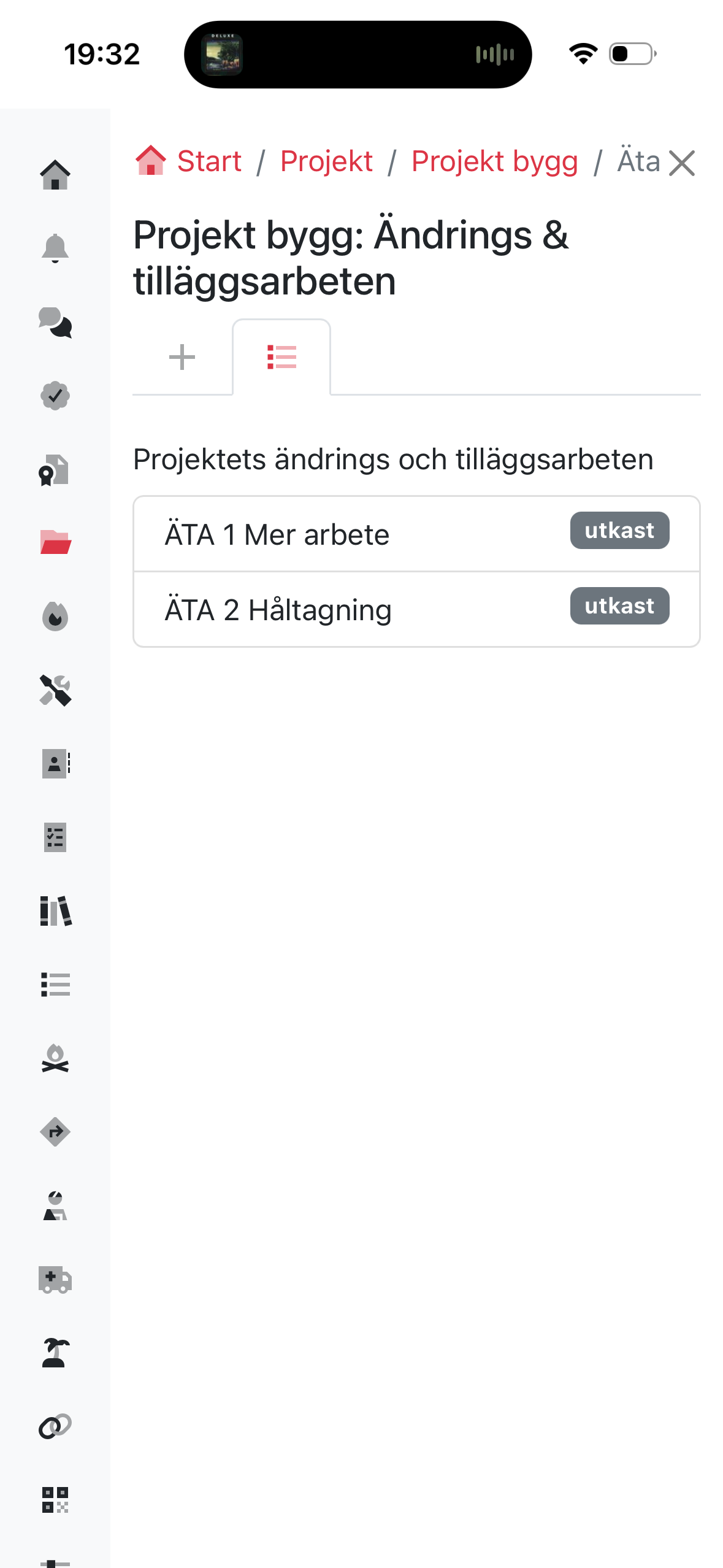Screen dimensions: 723x1568
Task: Go to Projekt in the breadcrumb
Action: [x=326, y=162]
